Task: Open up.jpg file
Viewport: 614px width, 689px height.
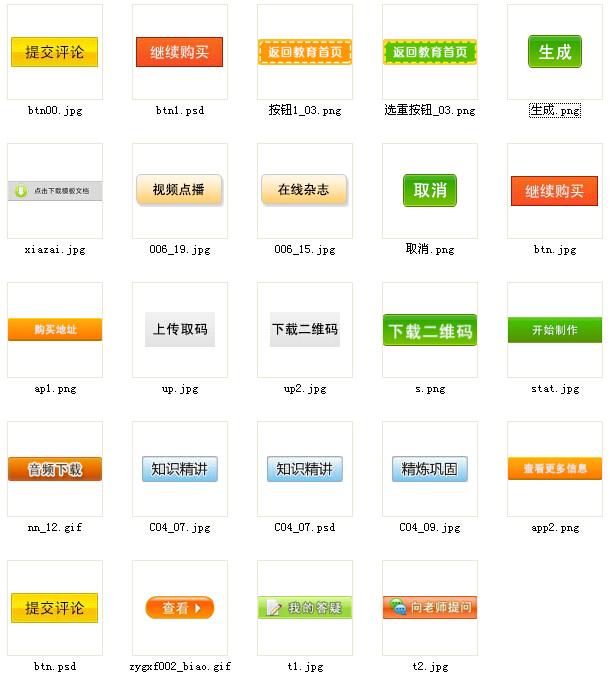Action: click(x=179, y=329)
